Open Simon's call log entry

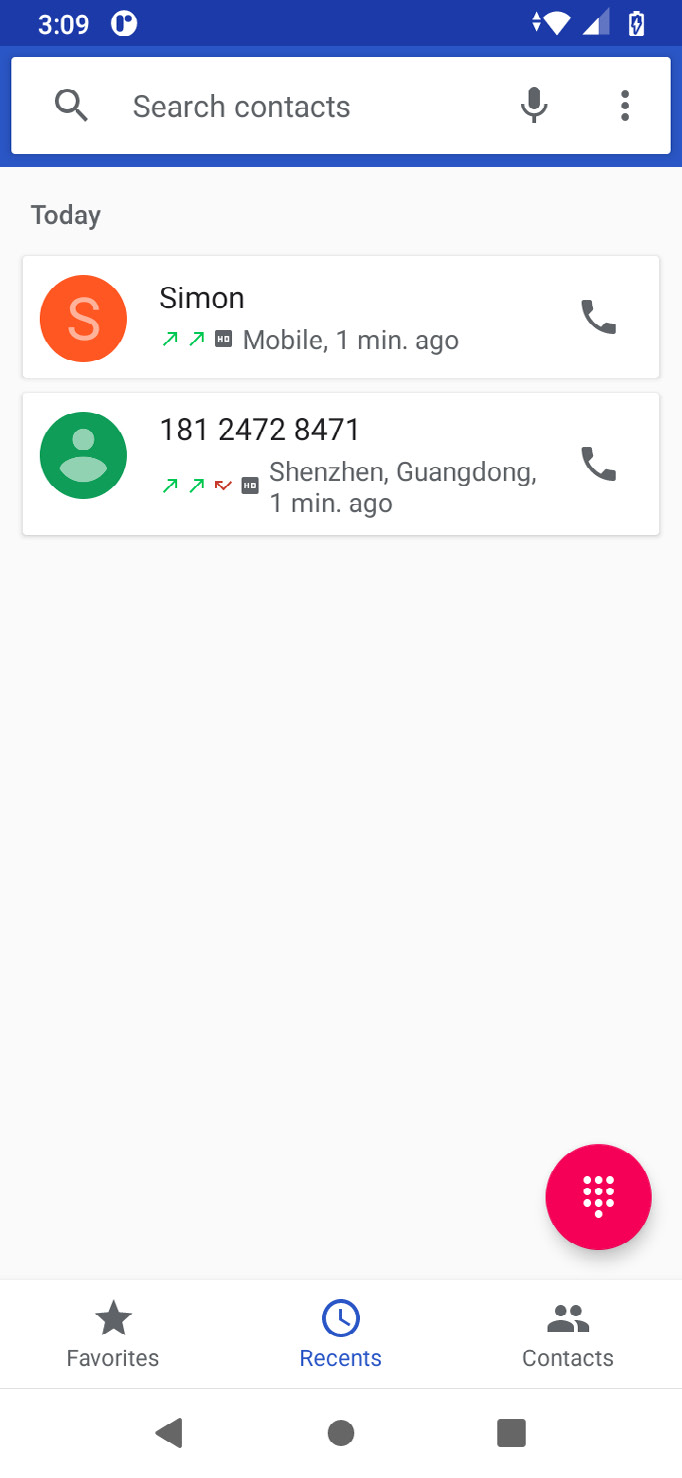pos(330,317)
